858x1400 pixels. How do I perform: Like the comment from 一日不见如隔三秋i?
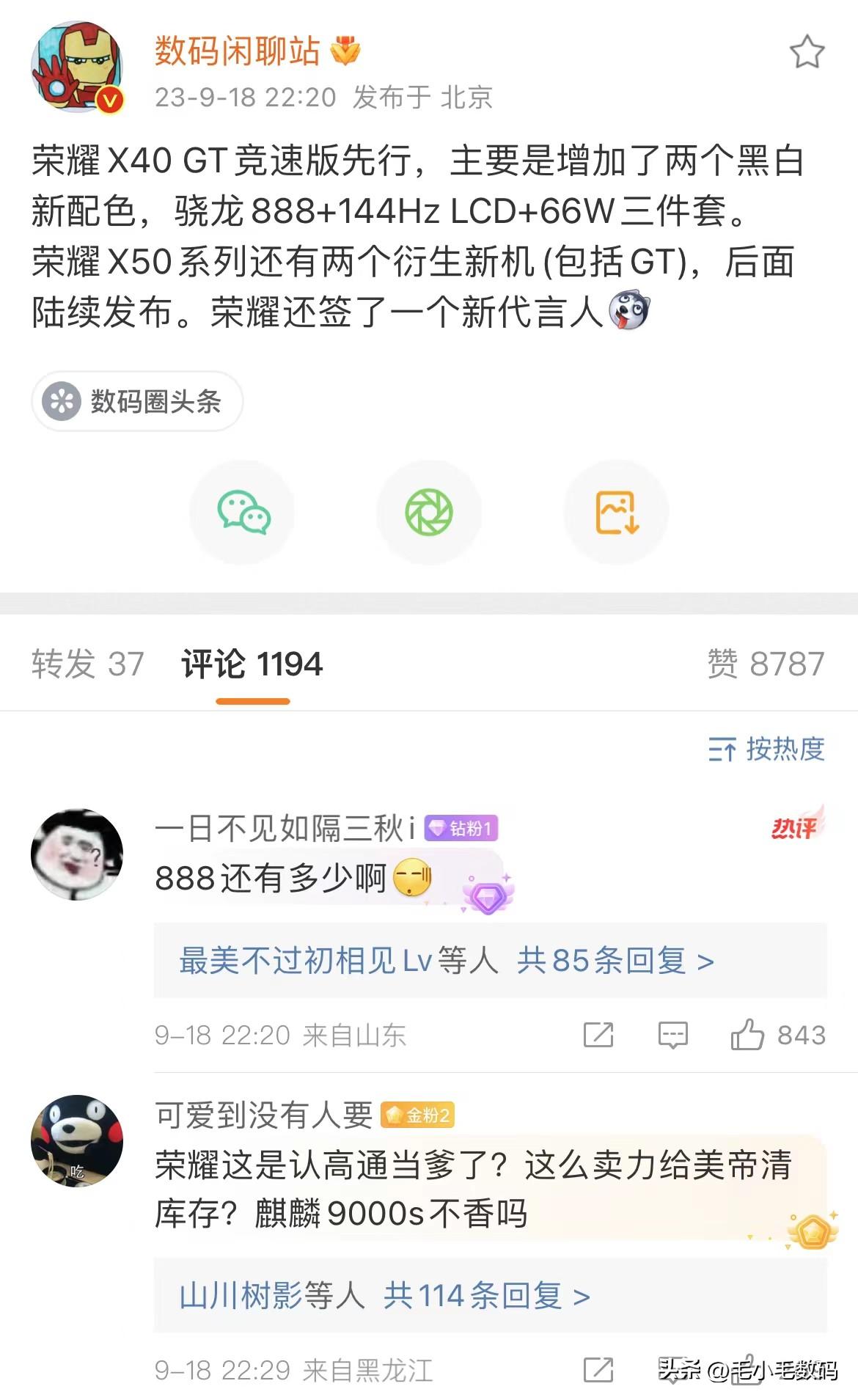777,1035
